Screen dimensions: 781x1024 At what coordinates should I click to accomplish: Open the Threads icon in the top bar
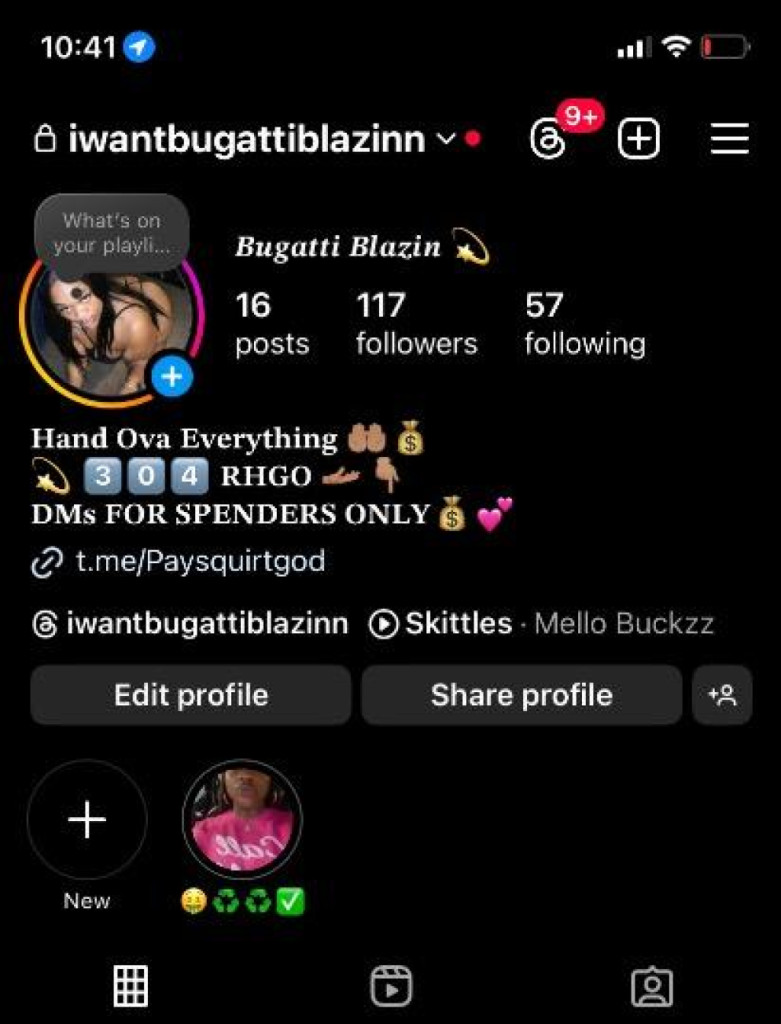[549, 140]
